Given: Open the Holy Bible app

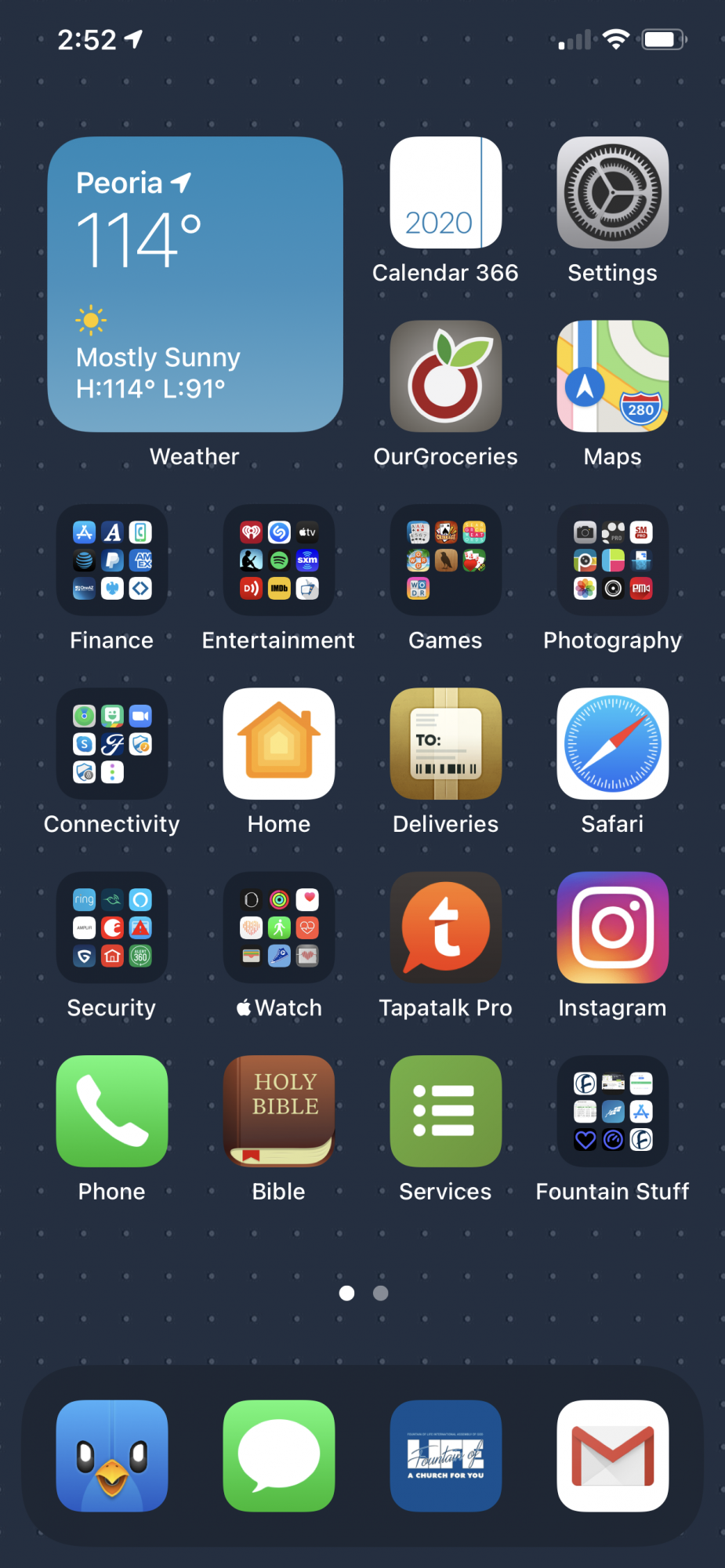Looking at the screenshot, I should point(279,1111).
